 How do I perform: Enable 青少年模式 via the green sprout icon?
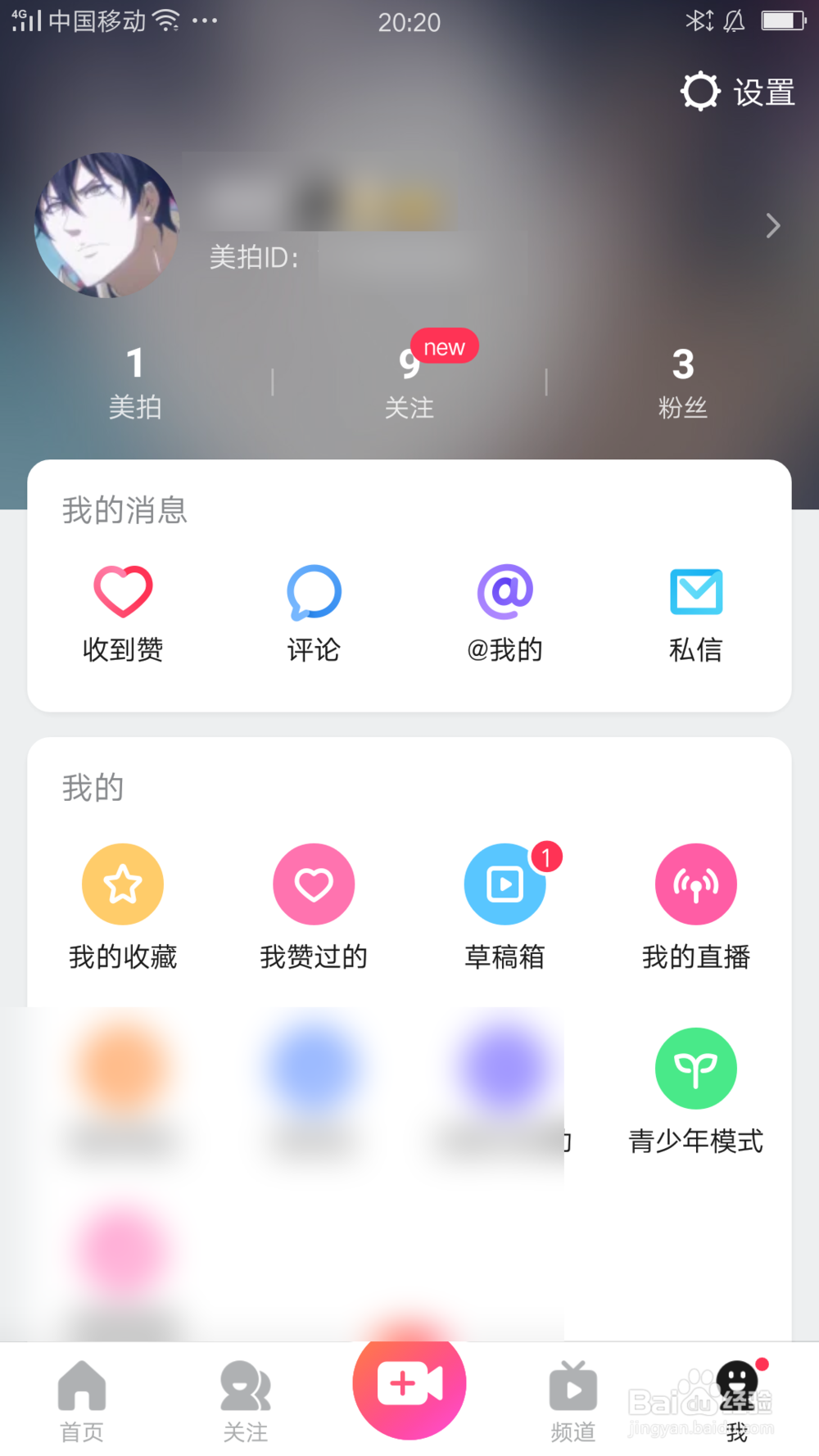tap(696, 1069)
